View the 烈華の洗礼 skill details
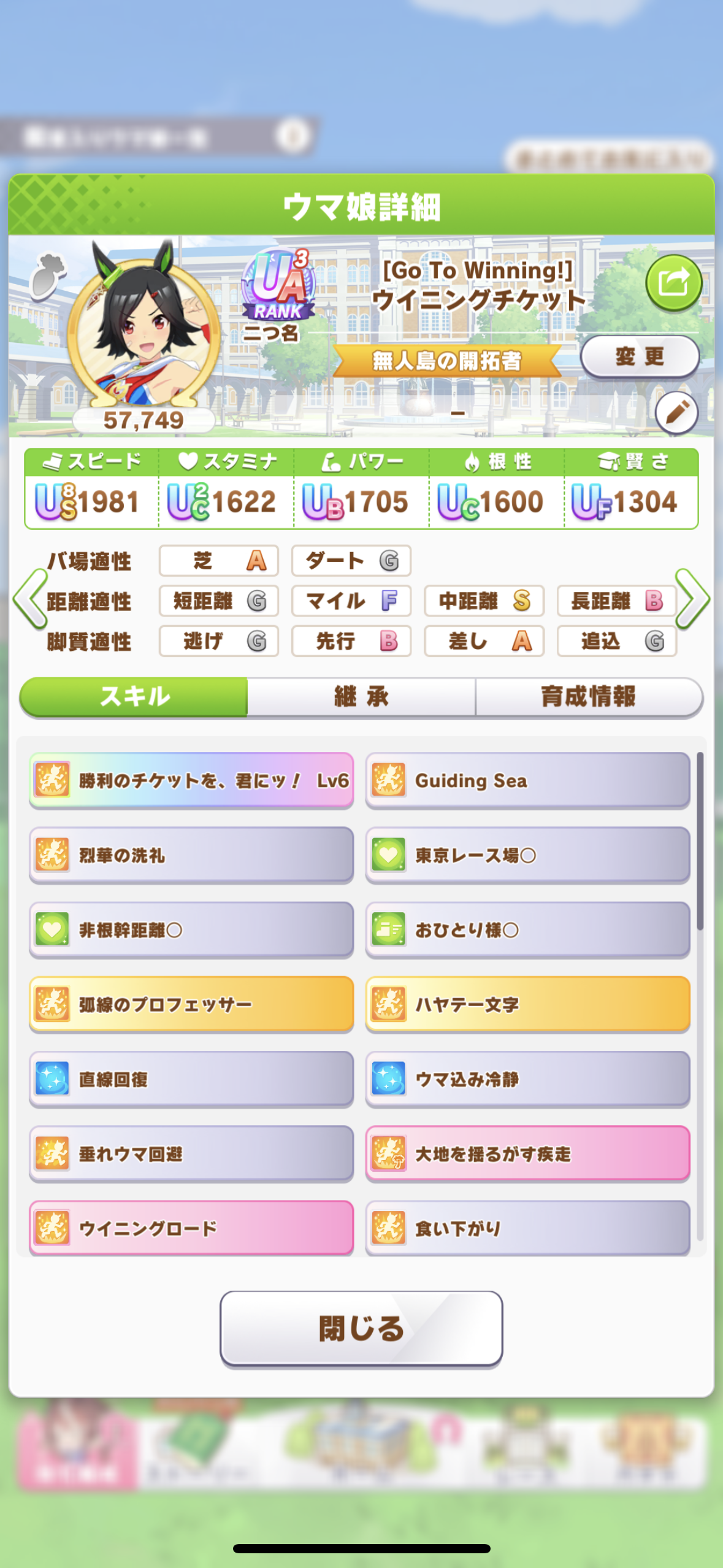 coord(191,855)
